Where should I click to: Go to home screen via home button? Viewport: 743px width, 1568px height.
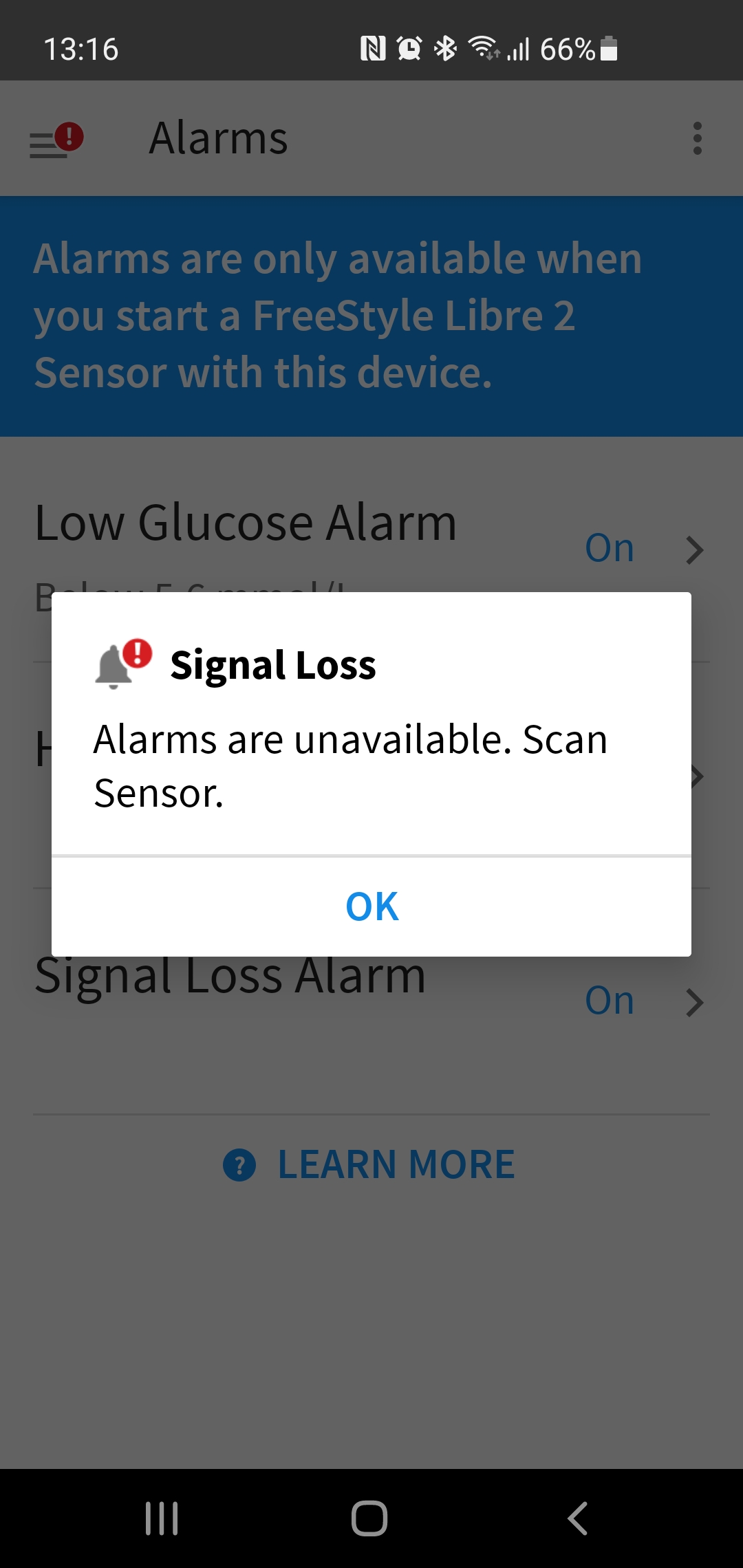tap(369, 1518)
